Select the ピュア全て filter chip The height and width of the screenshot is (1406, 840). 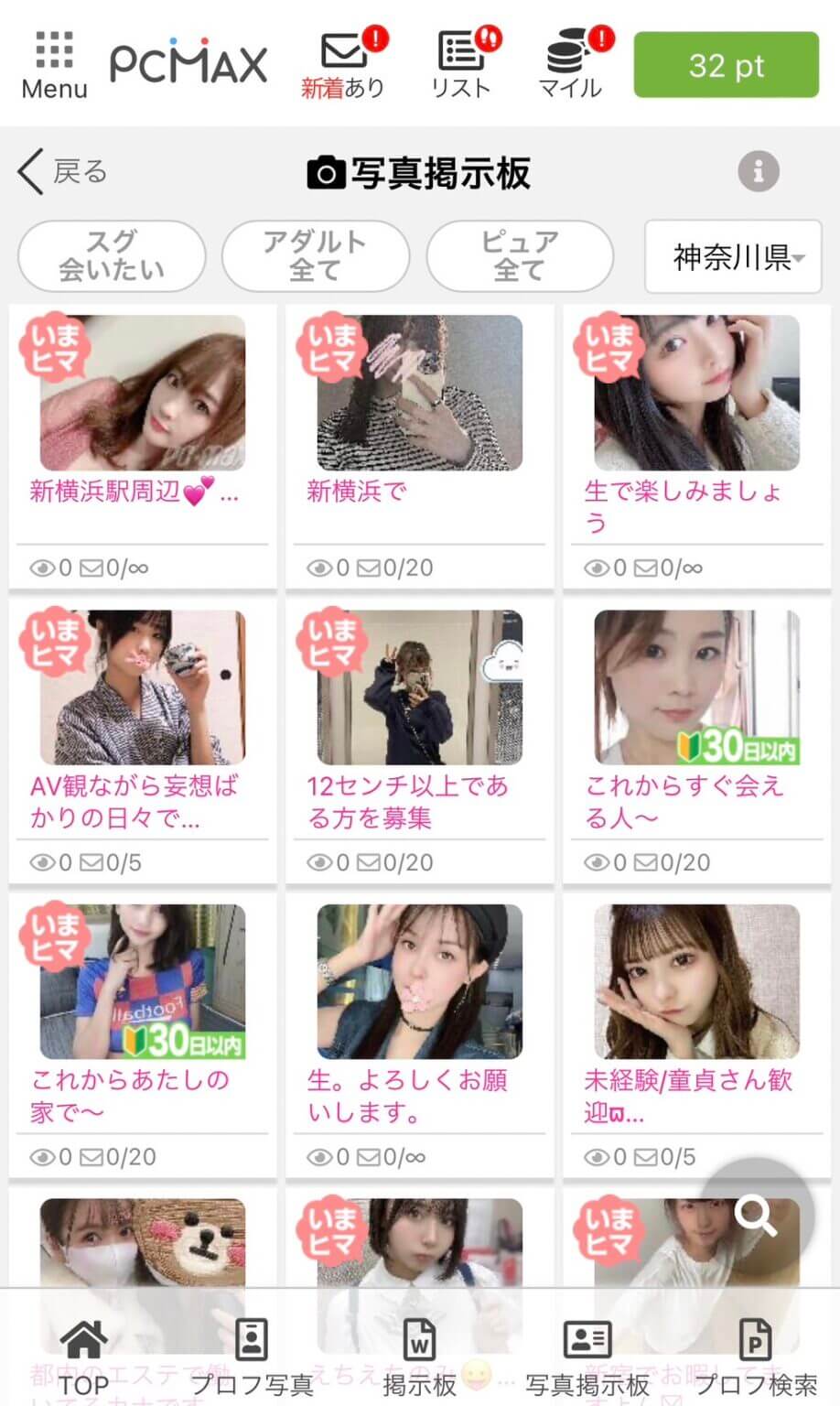519,255
